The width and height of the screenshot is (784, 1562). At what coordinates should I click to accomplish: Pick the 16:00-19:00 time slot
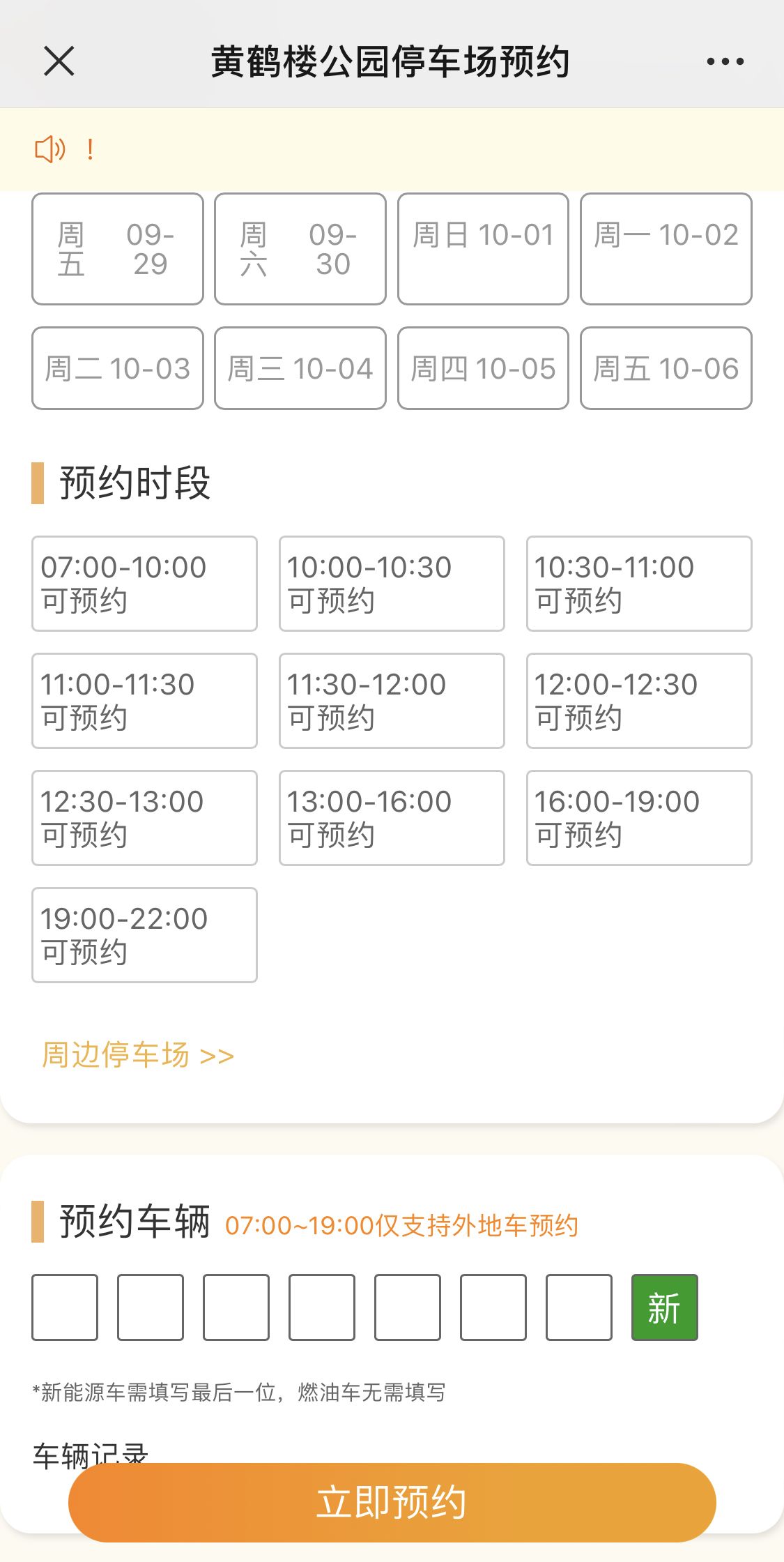639,818
